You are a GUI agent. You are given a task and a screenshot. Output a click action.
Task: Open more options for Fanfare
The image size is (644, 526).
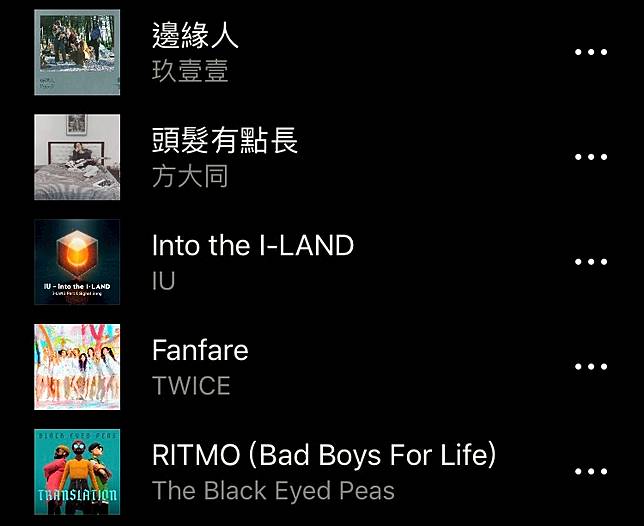(x=591, y=367)
